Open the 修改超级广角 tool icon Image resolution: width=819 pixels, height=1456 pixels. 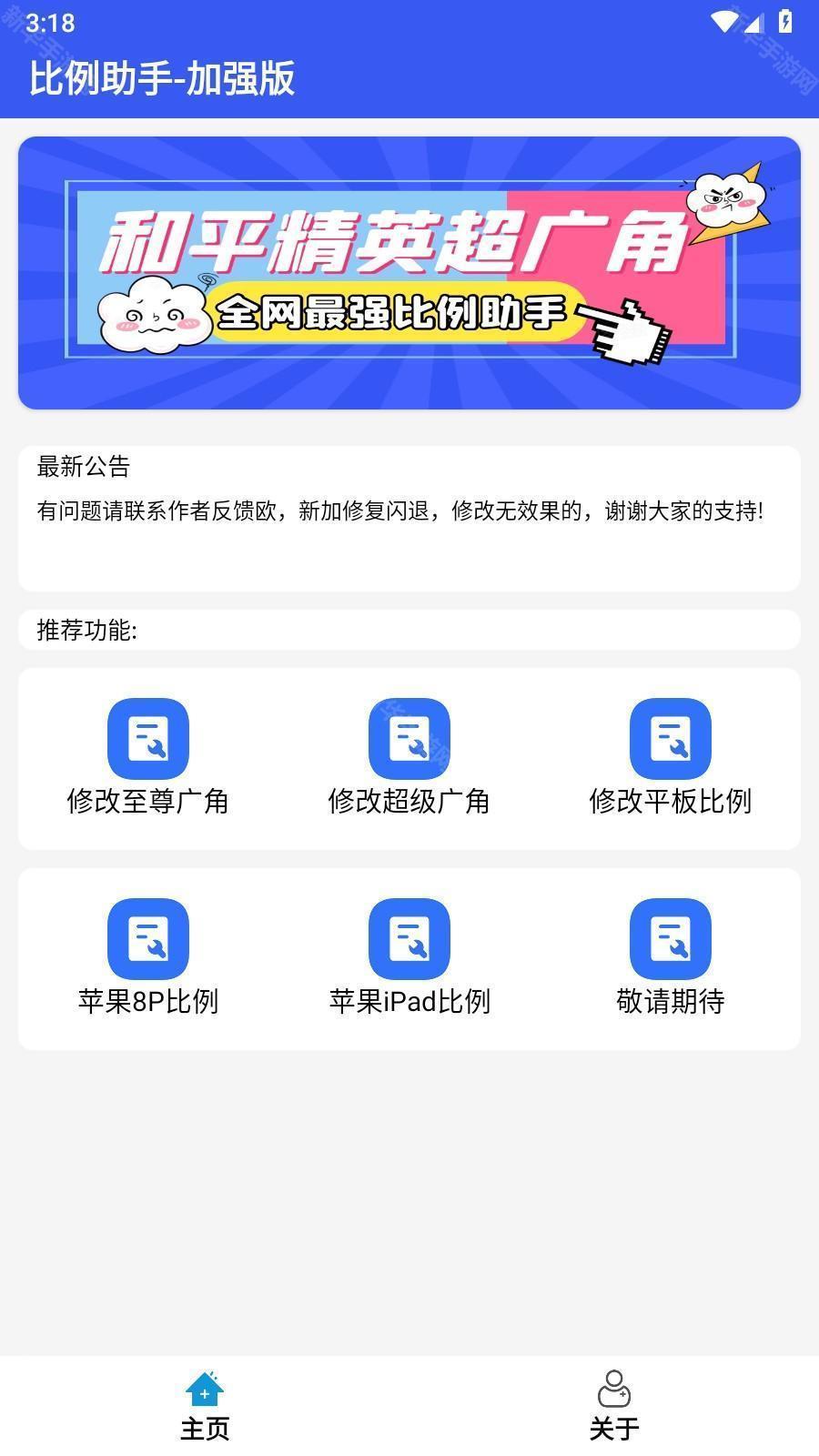pyautogui.click(x=409, y=738)
